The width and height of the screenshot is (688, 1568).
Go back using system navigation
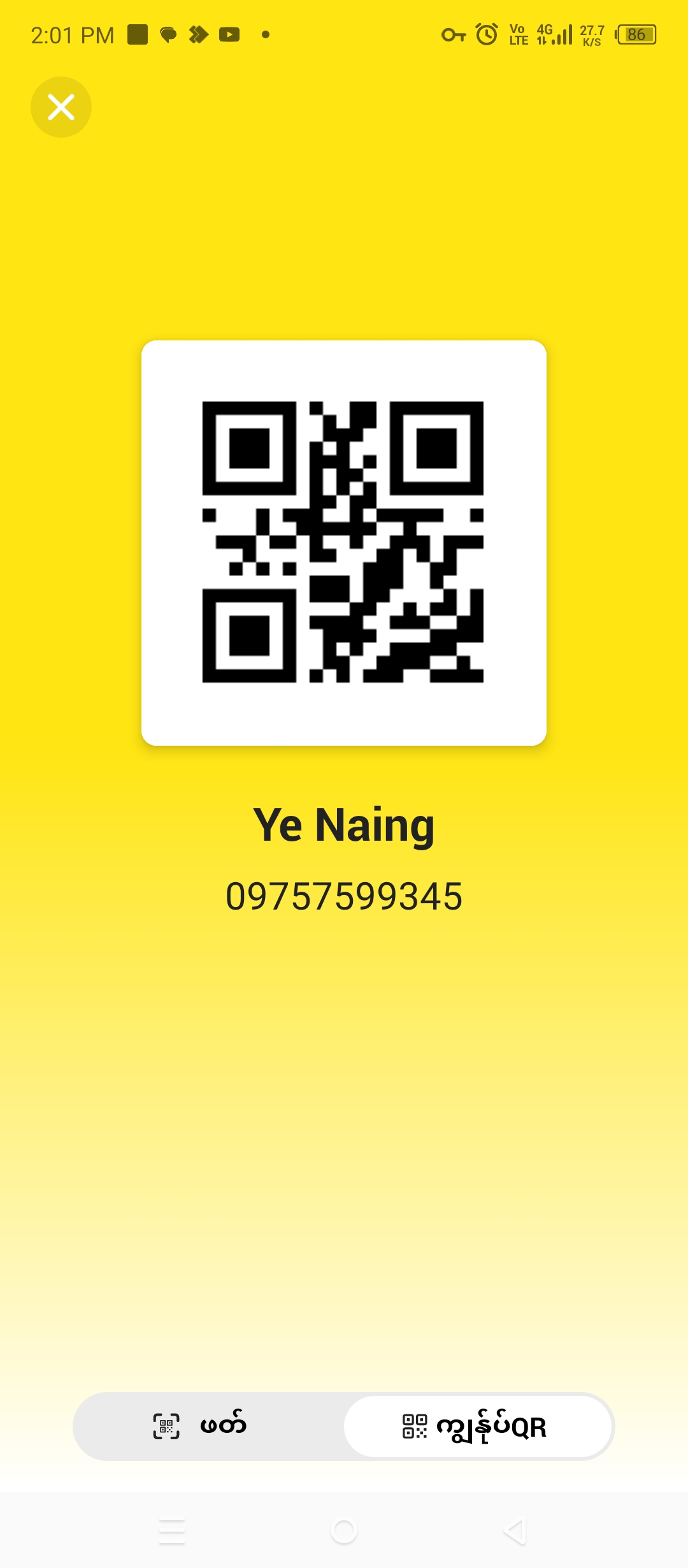pyautogui.click(x=515, y=1531)
